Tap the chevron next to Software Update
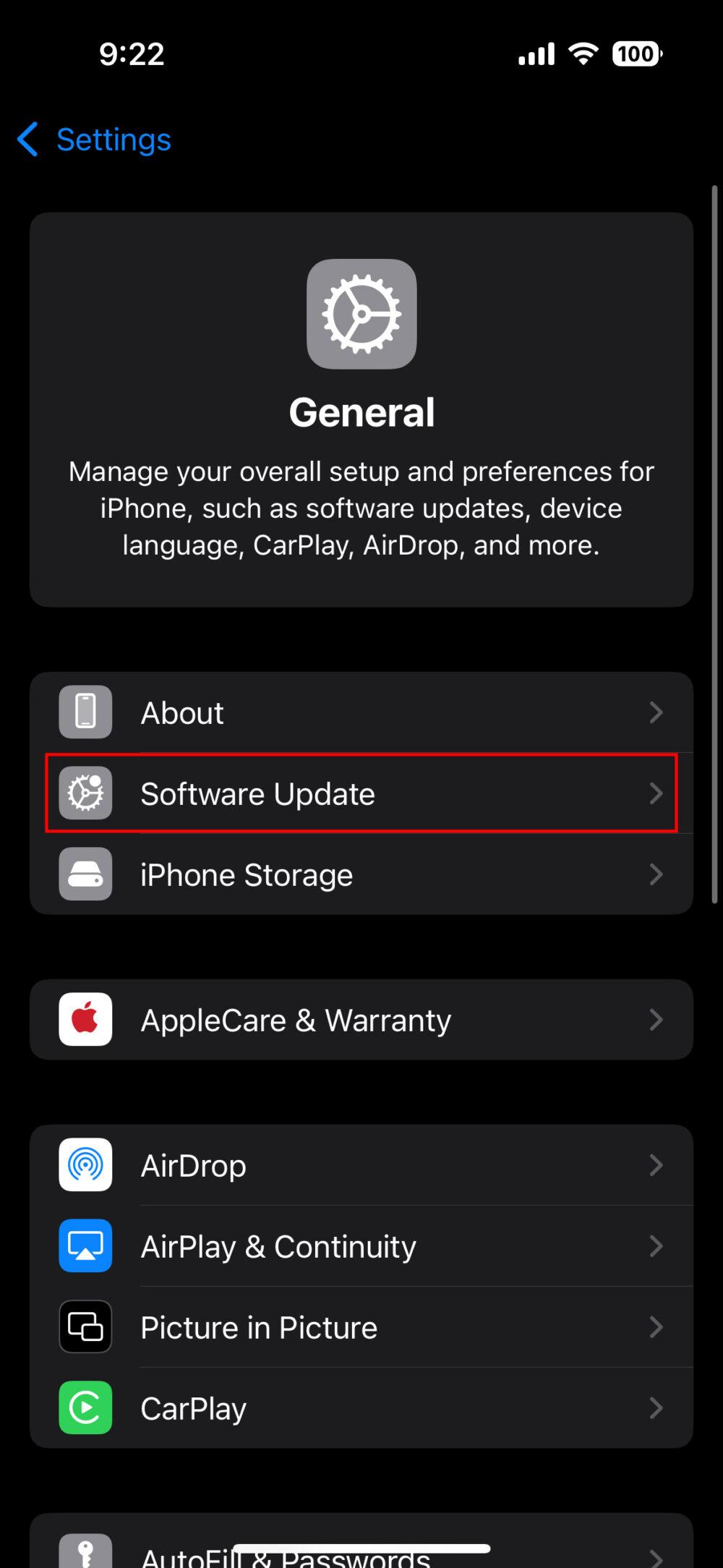This screenshot has height=1568, width=723. tap(656, 793)
